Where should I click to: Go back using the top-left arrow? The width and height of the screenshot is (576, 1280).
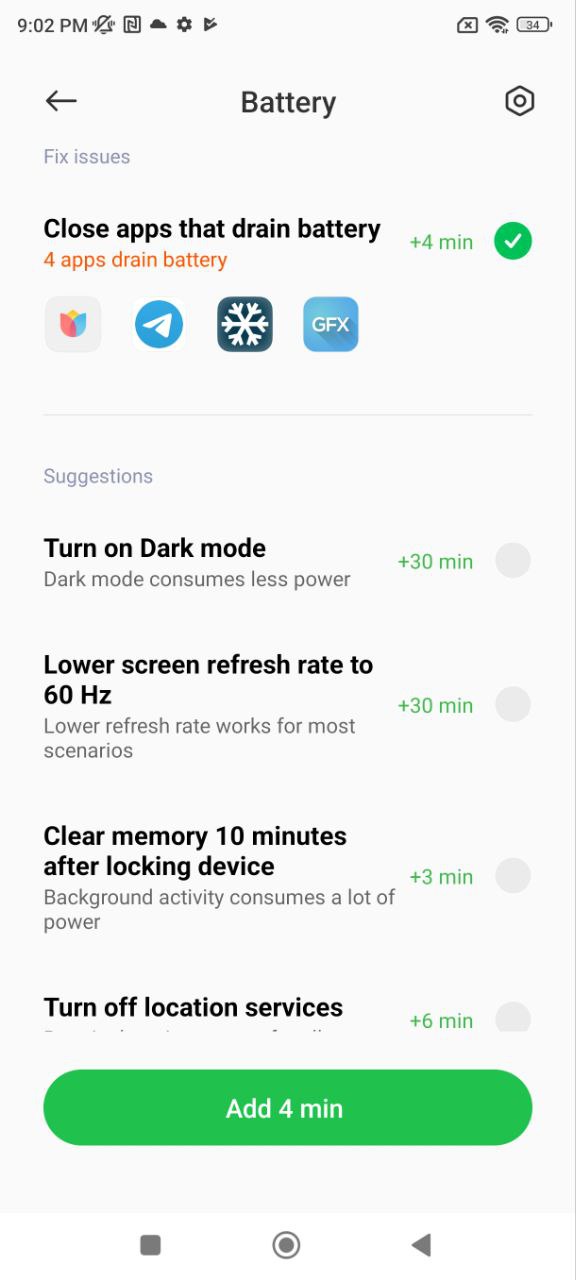pos(61,101)
